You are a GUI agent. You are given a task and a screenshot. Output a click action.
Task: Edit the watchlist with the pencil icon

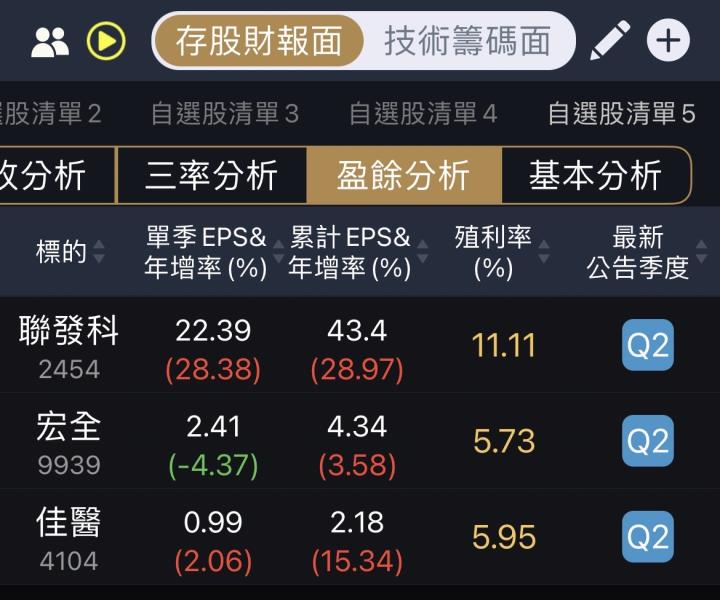click(x=609, y=41)
